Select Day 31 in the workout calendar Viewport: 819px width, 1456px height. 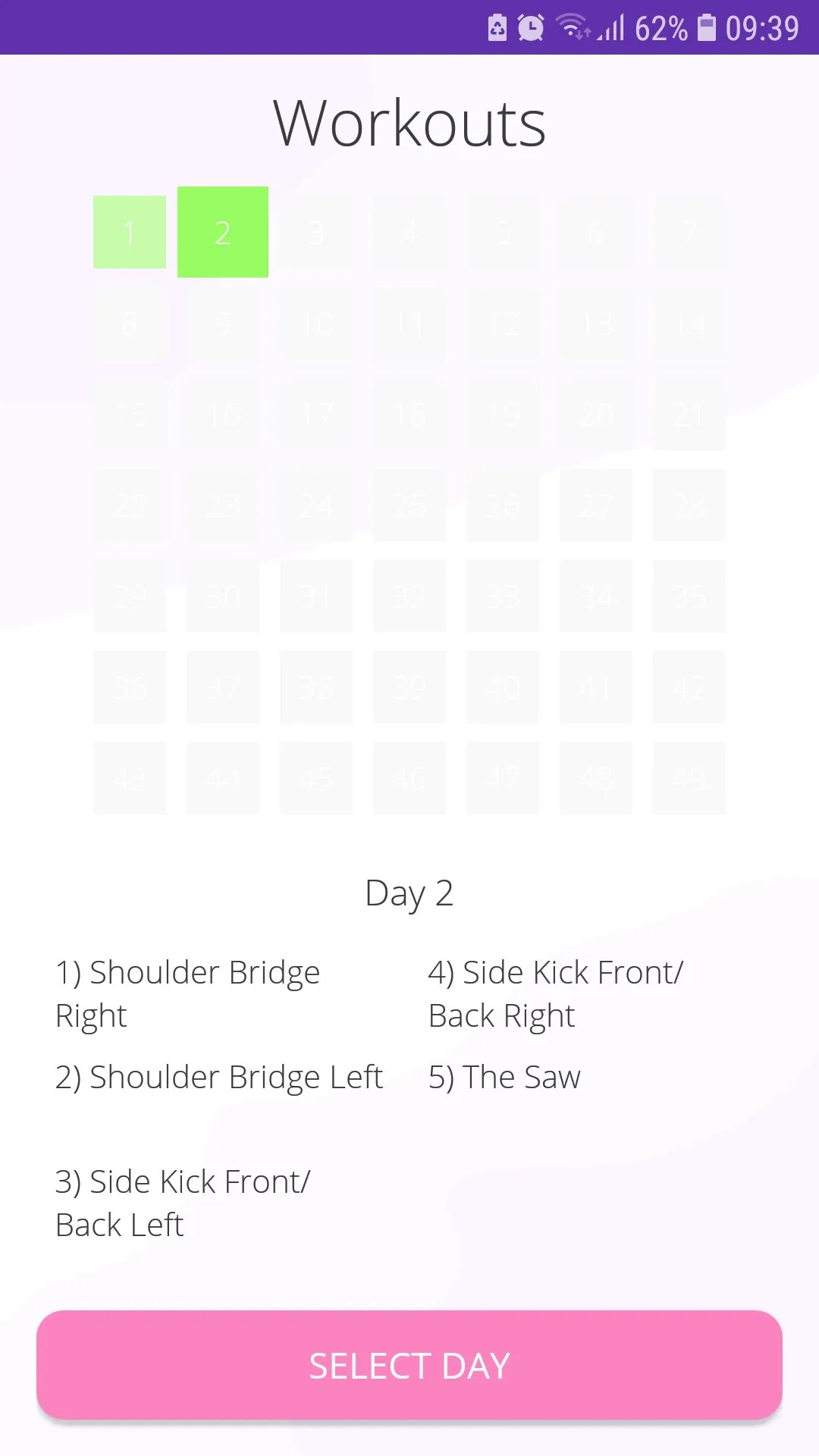(x=315, y=596)
